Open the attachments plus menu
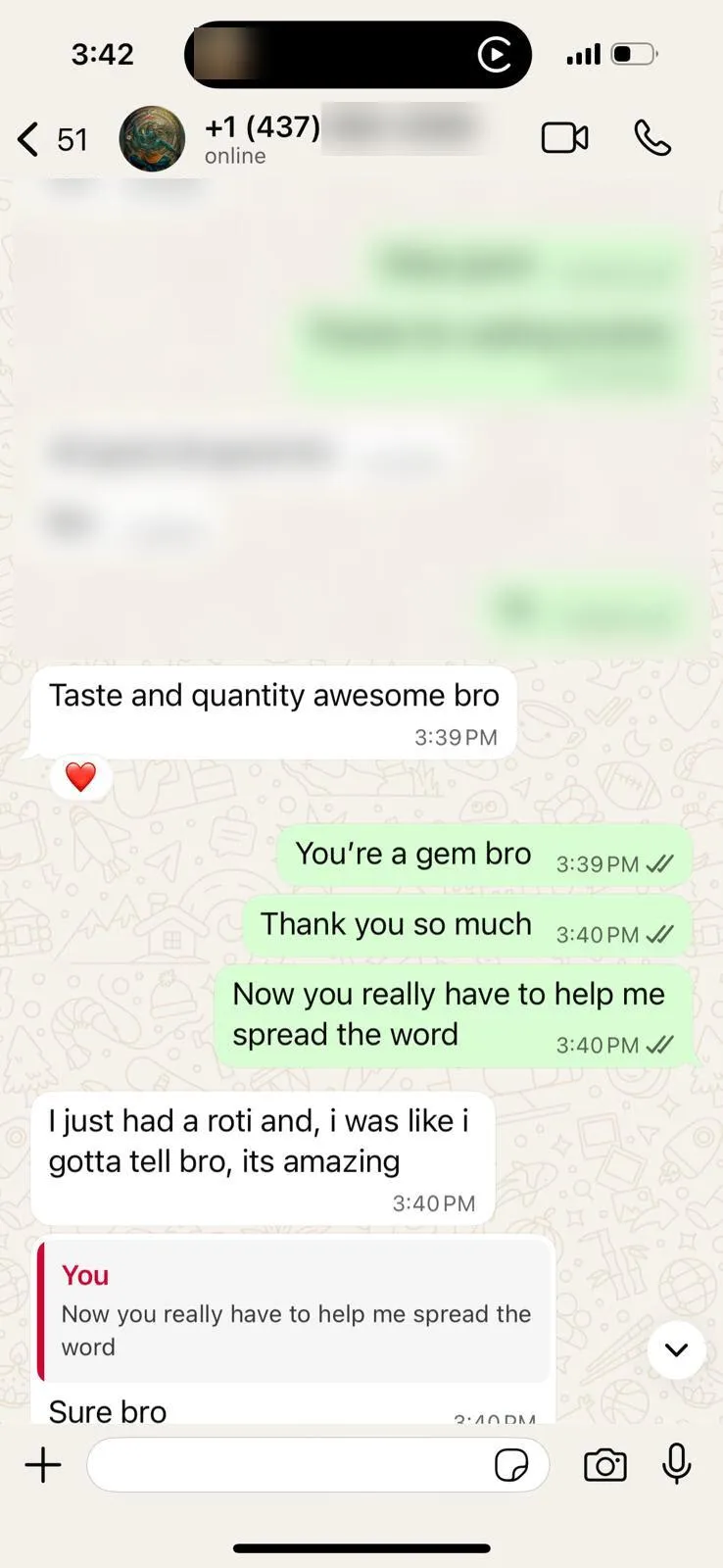Image resolution: width=723 pixels, height=1568 pixels. tap(43, 1465)
